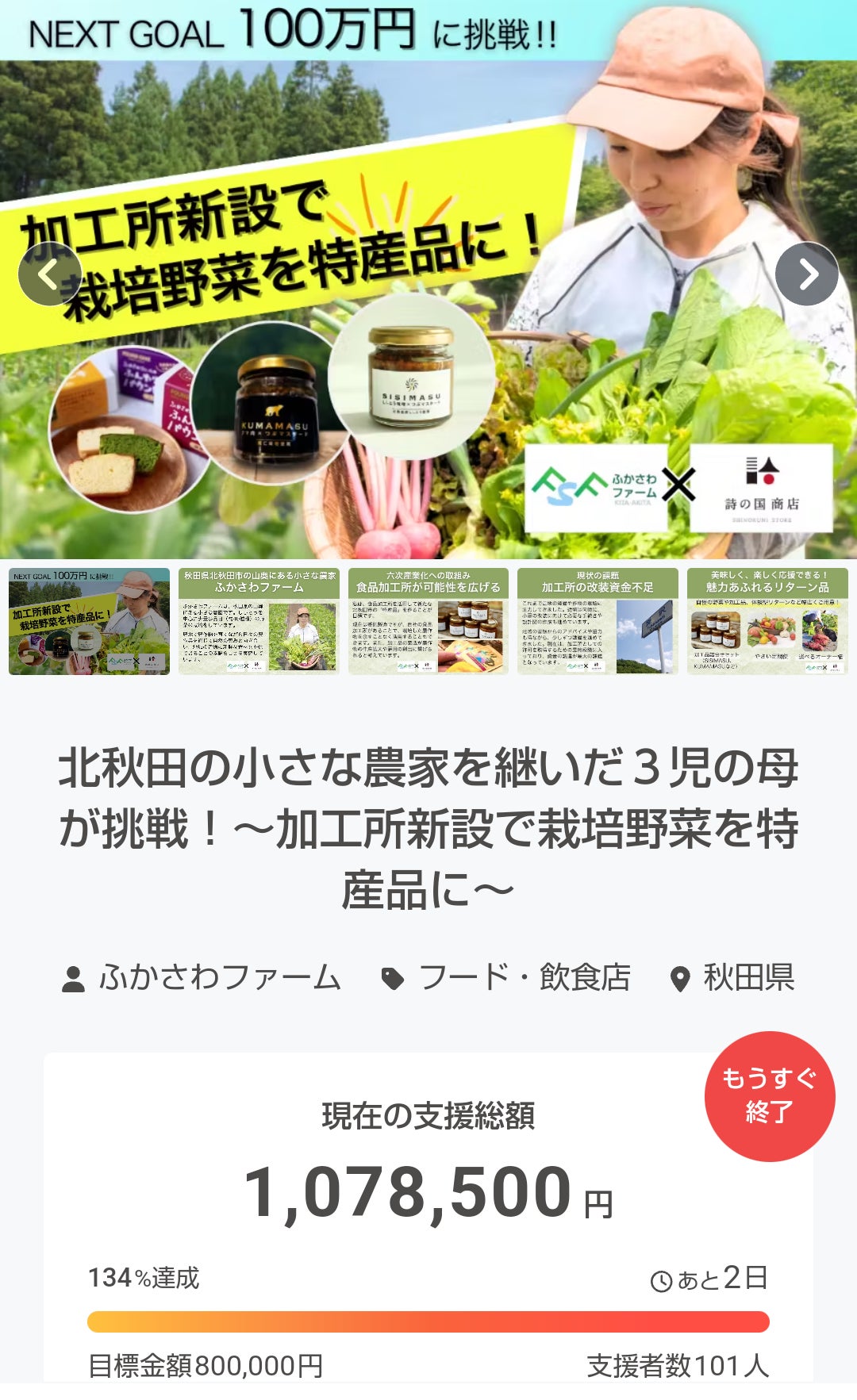Advance to the next carousel image
The width and height of the screenshot is (857, 1400).
tap(806, 274)
